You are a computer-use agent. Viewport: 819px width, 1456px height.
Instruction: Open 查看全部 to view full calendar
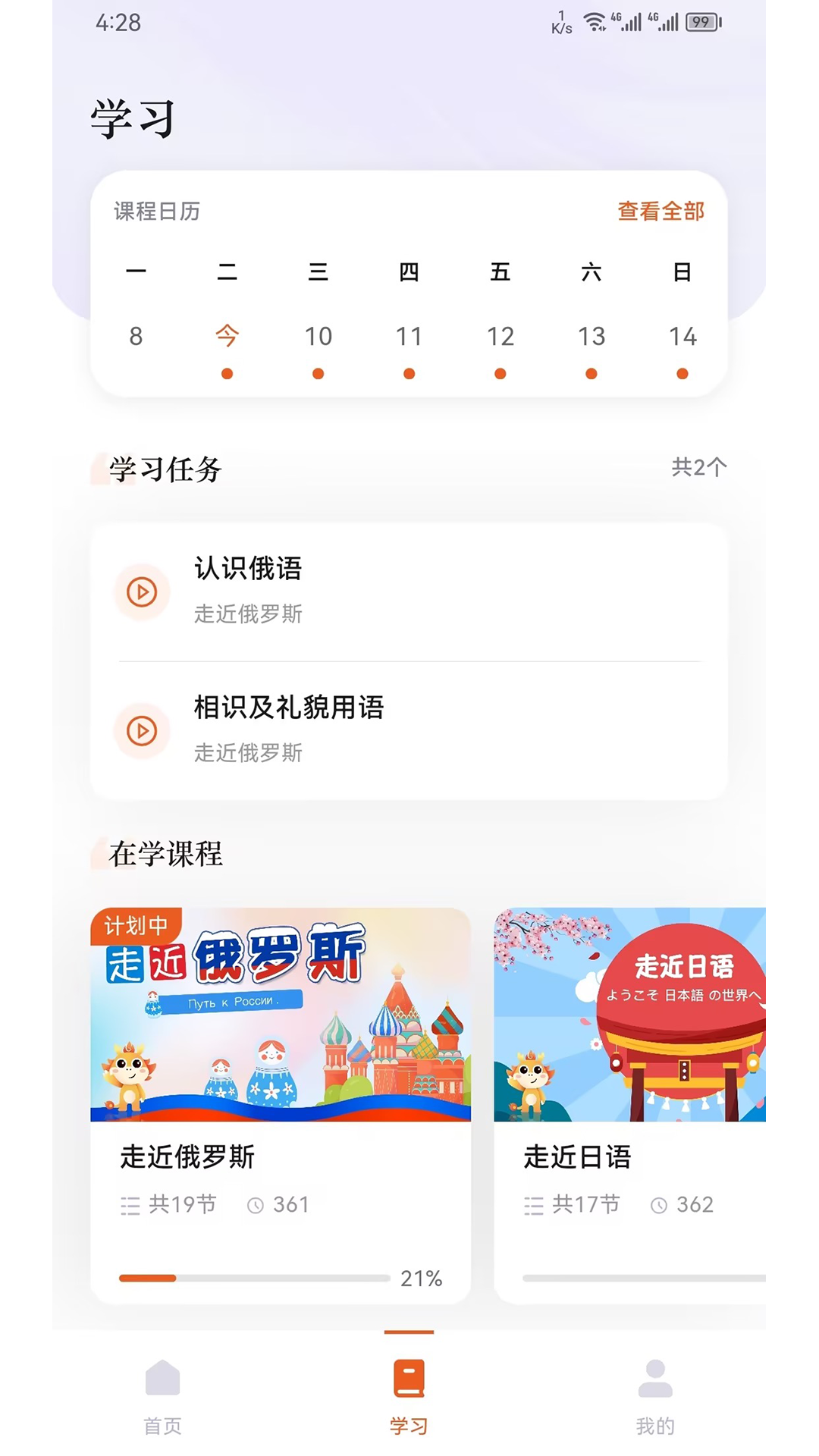(661, 212)
